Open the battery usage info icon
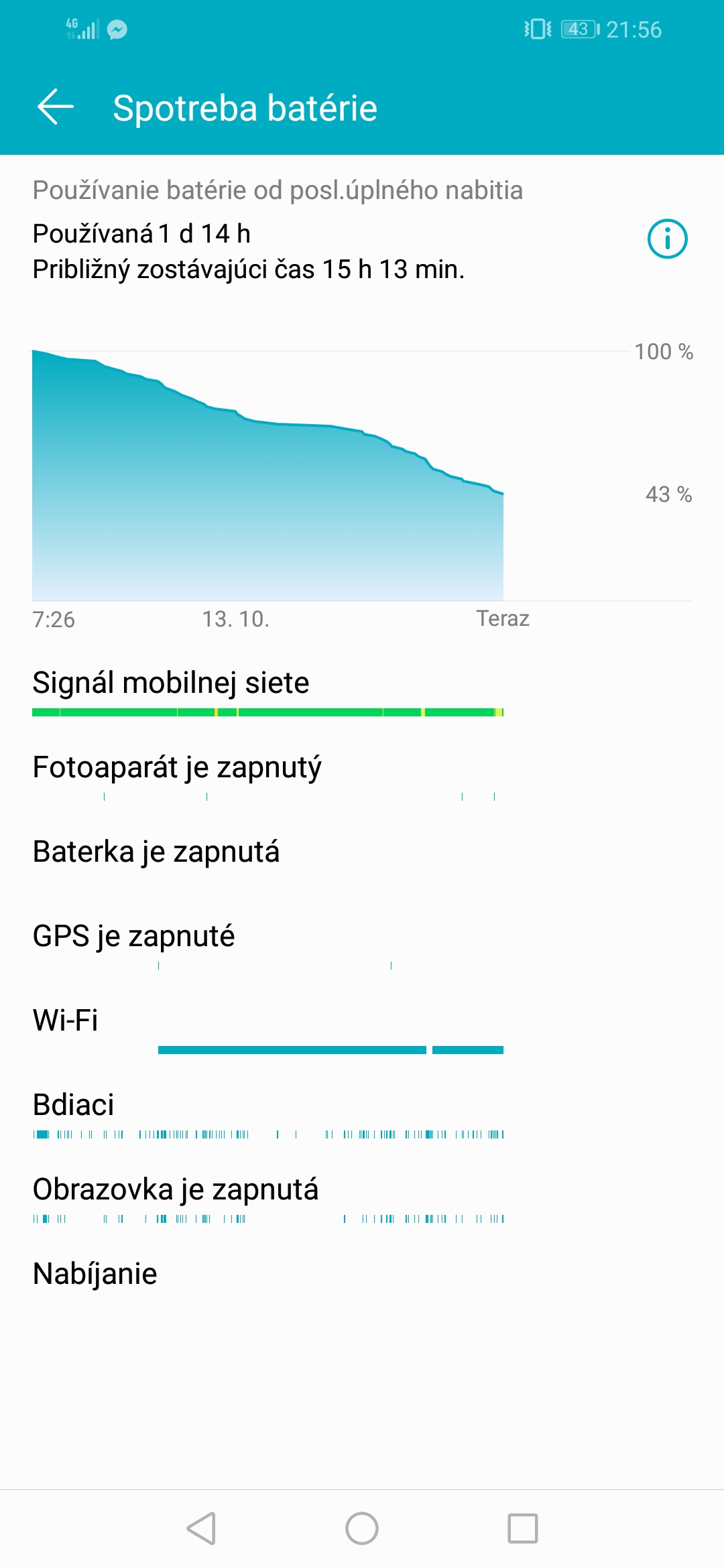 [667, 239]
